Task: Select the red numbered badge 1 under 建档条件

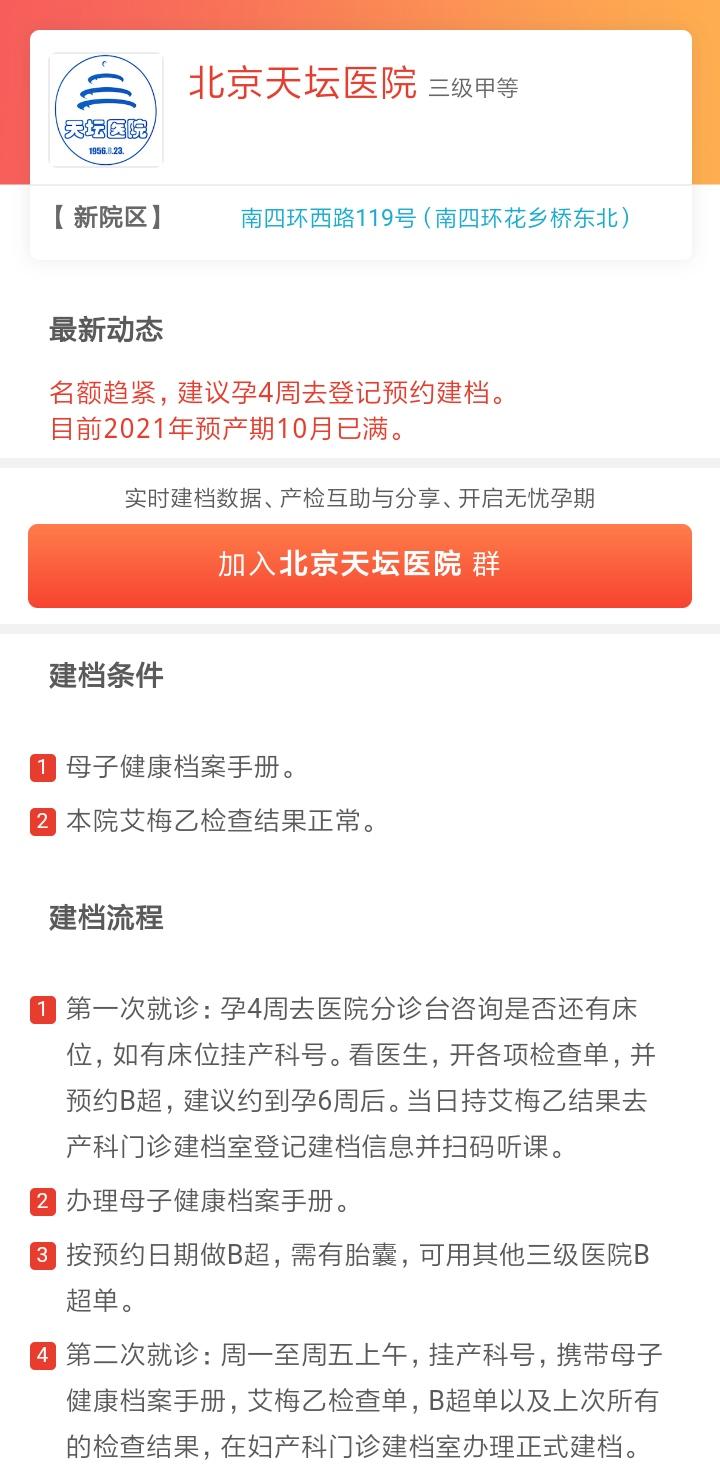Action: point(41,768)
